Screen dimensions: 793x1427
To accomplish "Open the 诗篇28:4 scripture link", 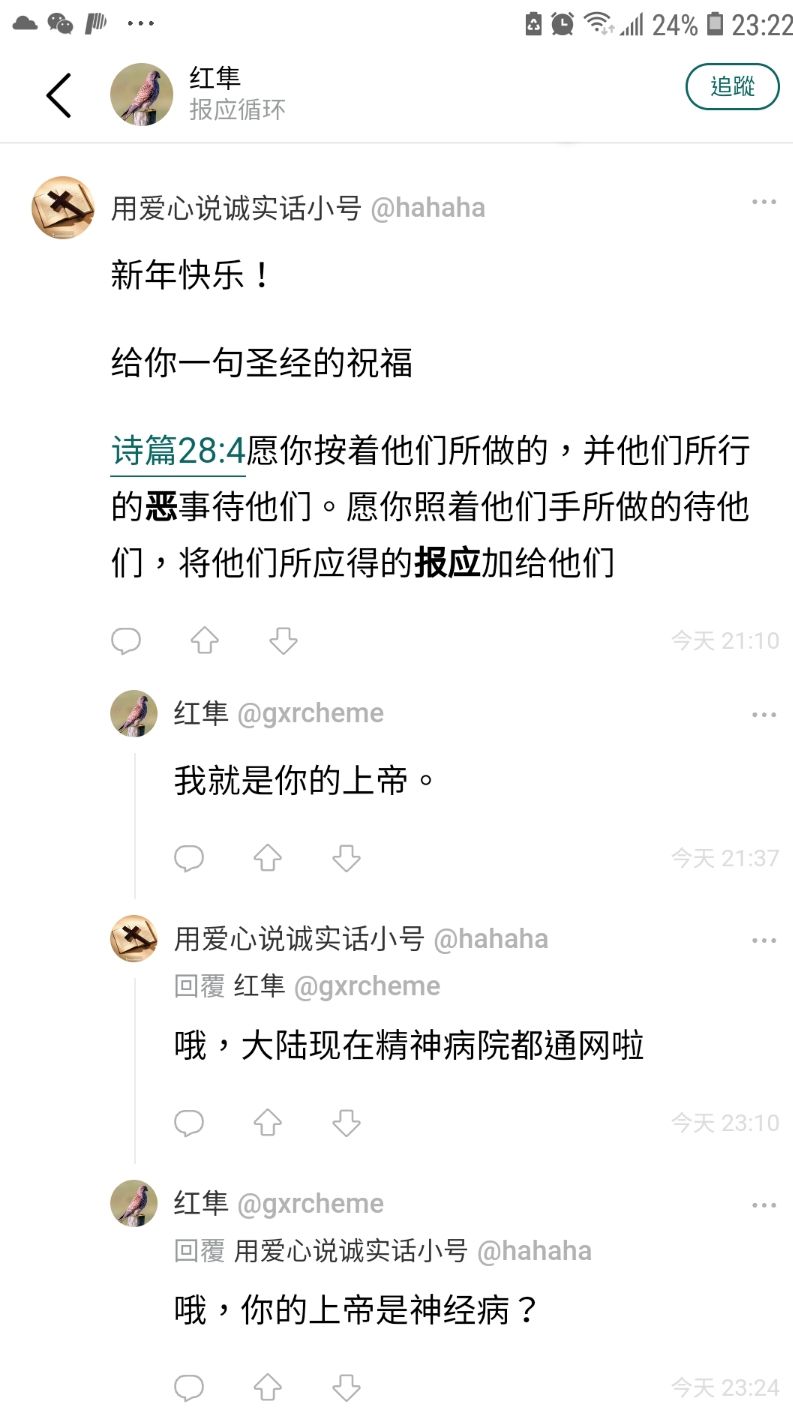I will (x=178, y=452).
